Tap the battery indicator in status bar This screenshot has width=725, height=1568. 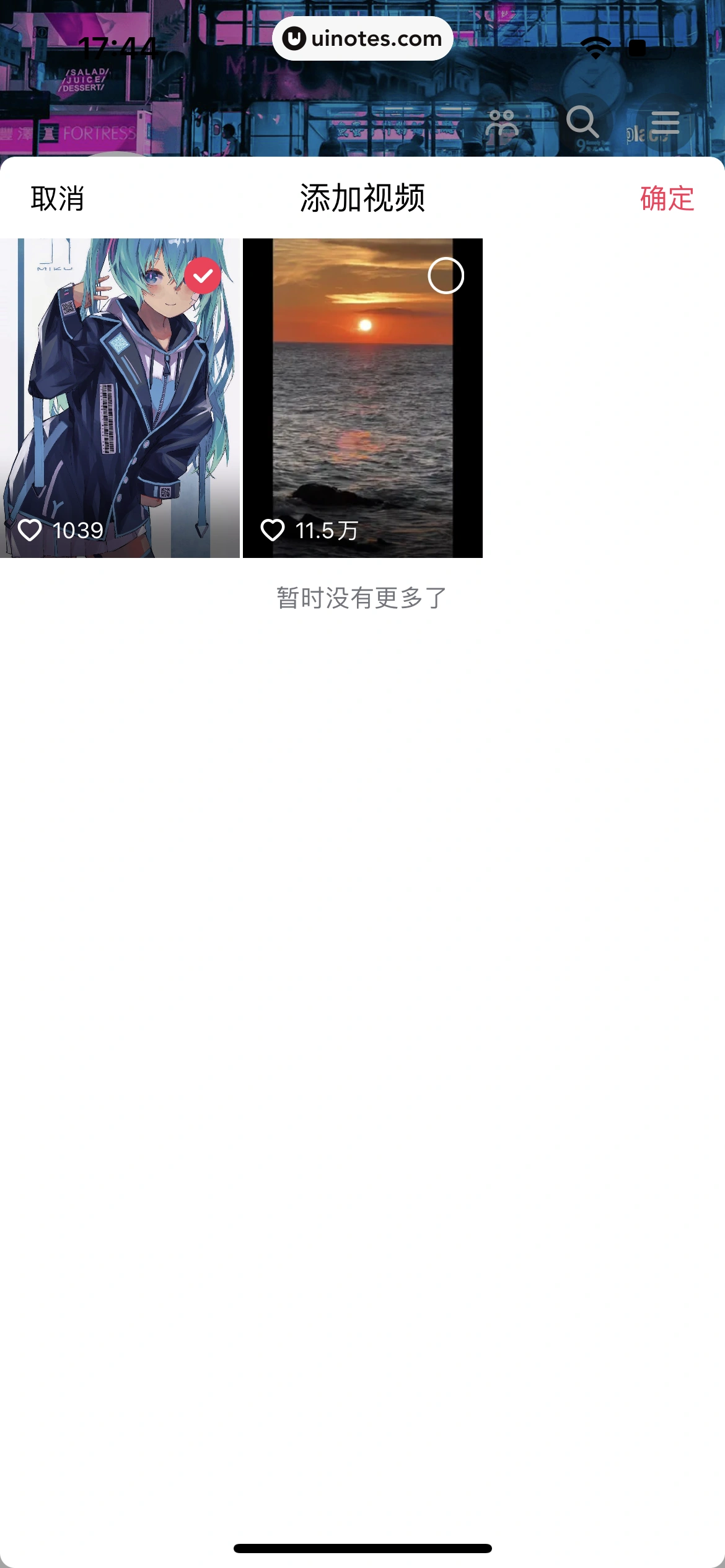637,46
